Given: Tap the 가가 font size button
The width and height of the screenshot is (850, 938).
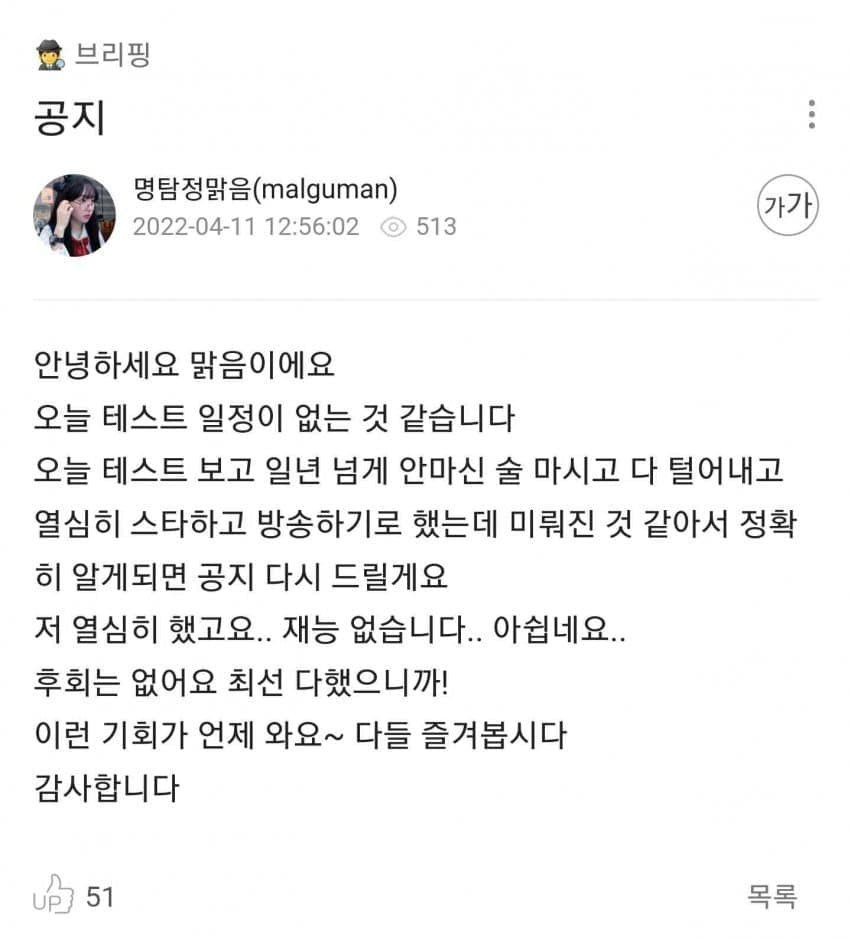Looking at the screenshot, I should pos(787,206).
